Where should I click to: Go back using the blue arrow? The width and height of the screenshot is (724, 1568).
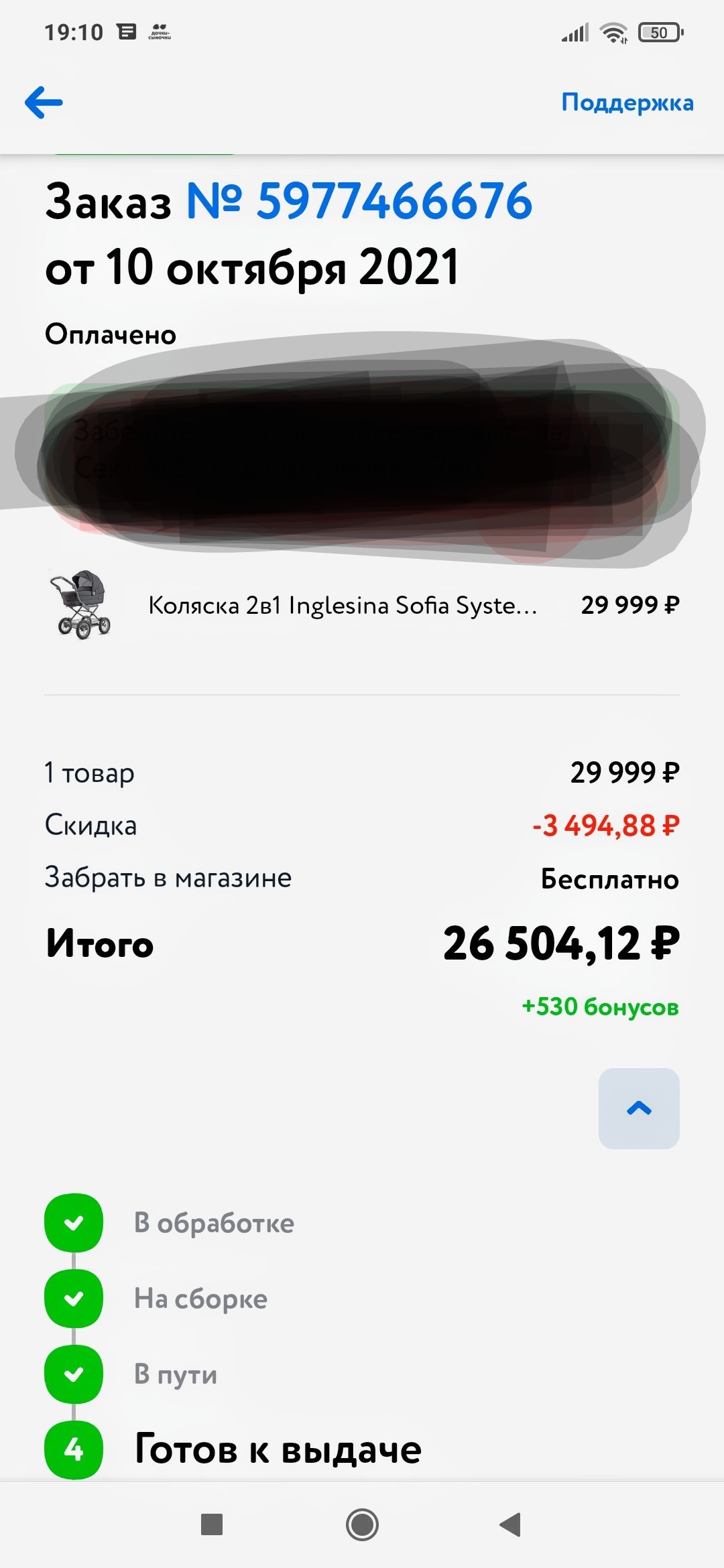[x=44, y=103]
